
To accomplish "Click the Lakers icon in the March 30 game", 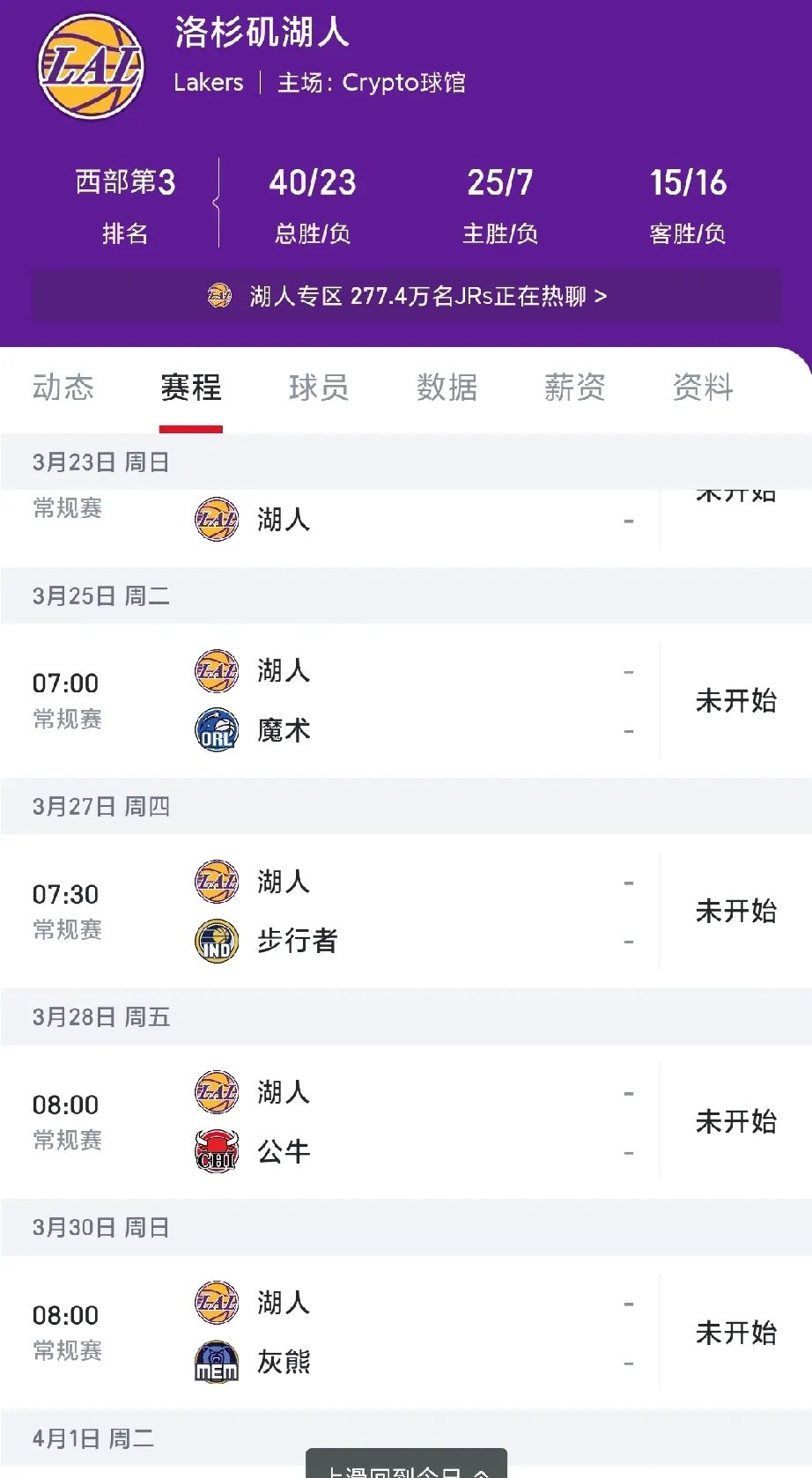I will tap(217, 1304).
